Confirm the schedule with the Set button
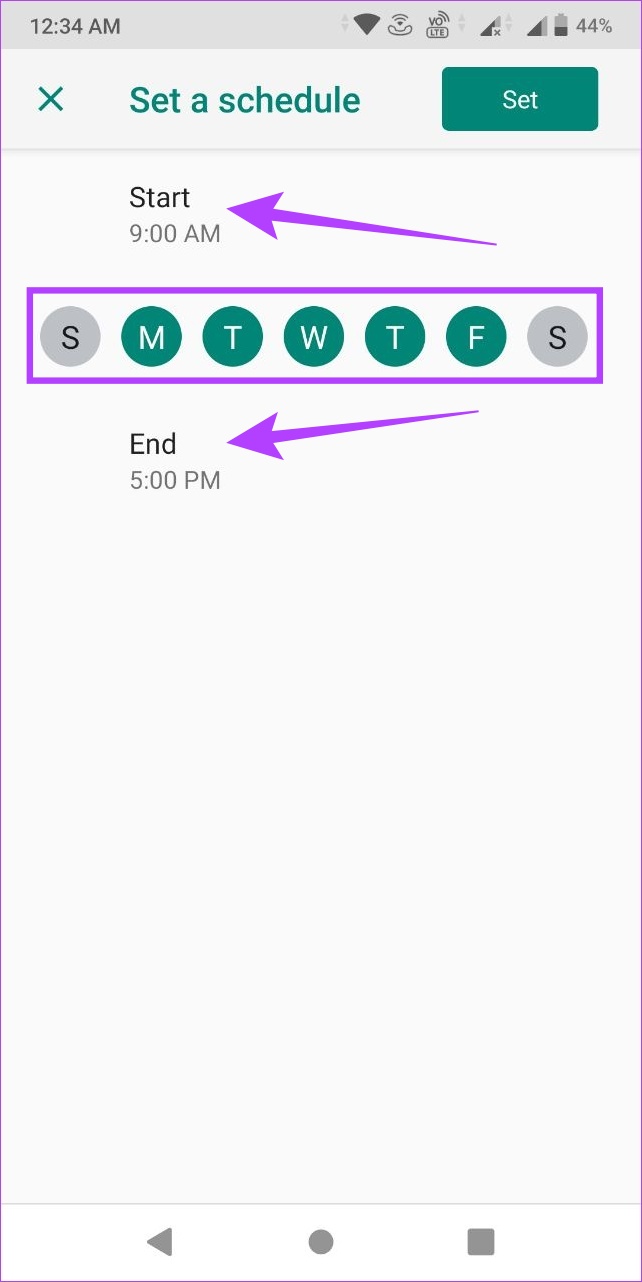 (520, 99)
